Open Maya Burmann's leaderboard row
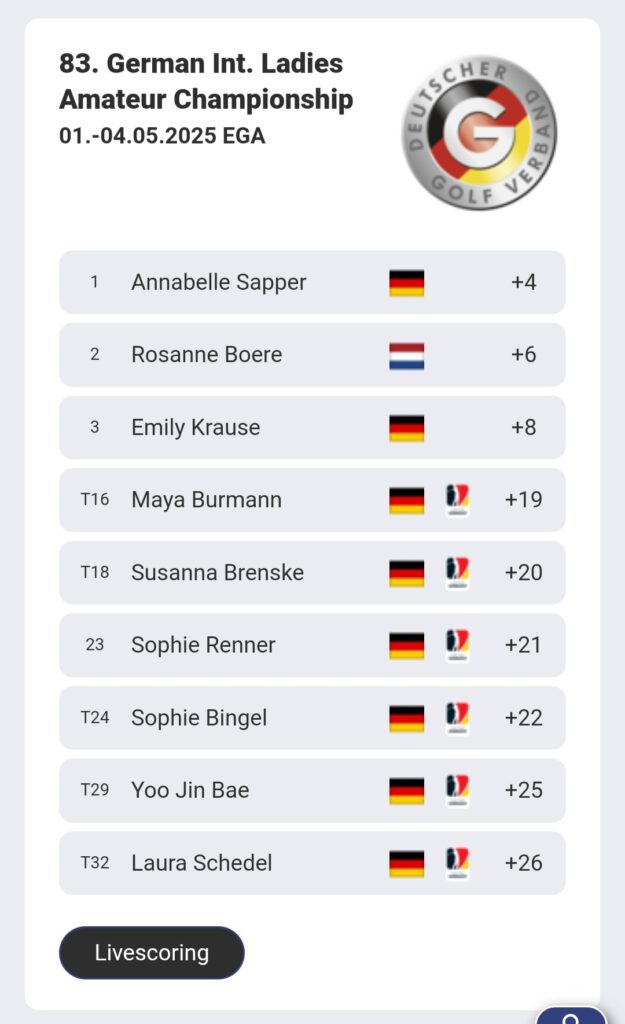Image resolution: width=625 pixels, height=1024 pixels. click(312, 500)
